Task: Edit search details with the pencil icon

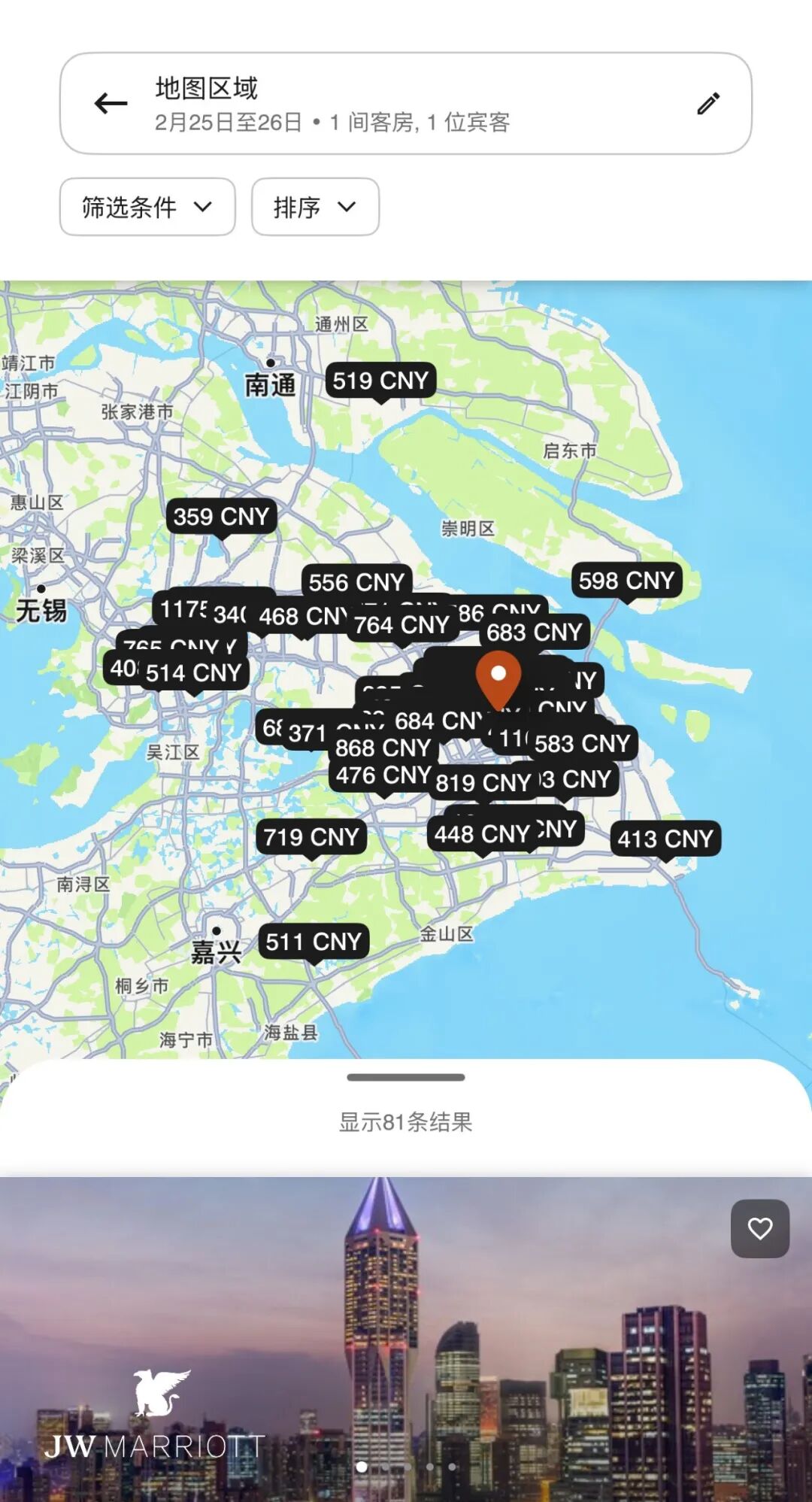Action: (x=708, y=103)
